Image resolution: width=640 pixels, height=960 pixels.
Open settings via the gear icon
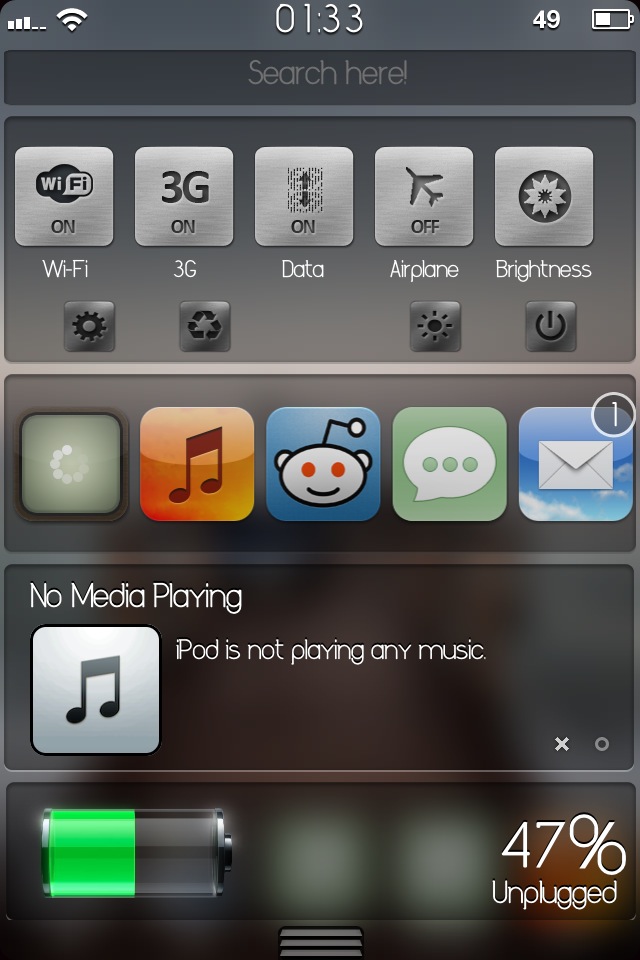pyautogui.click(x=89, y=326)
